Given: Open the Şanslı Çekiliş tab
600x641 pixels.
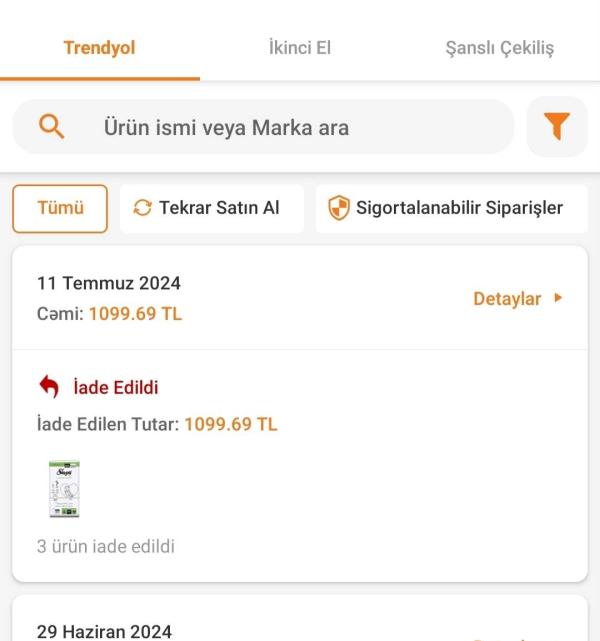Looking at the screenshot, I should point(499,48).
